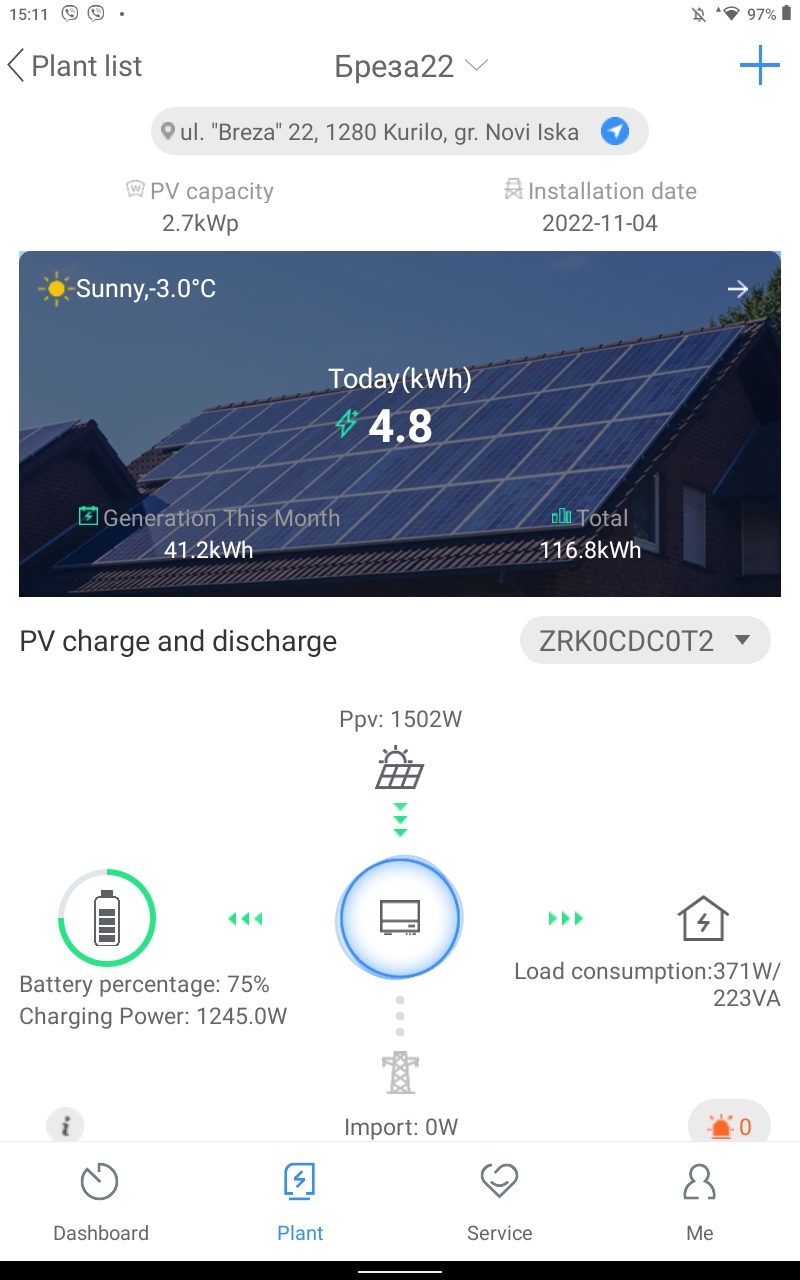Image resolution: width=800 pixels, height=1280 pixels.
Task: Open the Me profile tab
Action: point(699,1202)
